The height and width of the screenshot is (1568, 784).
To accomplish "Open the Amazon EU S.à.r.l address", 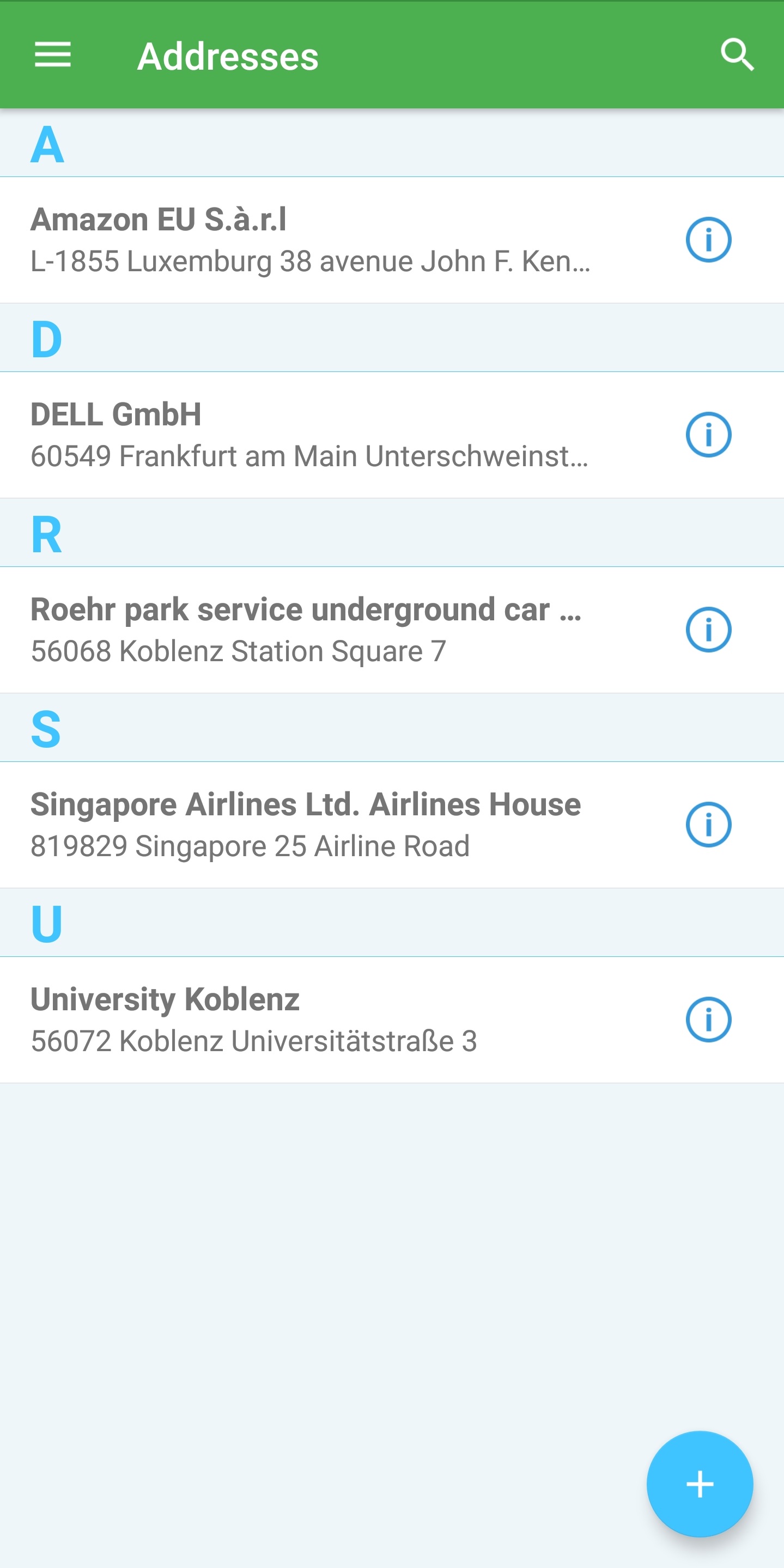I will tap(311, 240).
